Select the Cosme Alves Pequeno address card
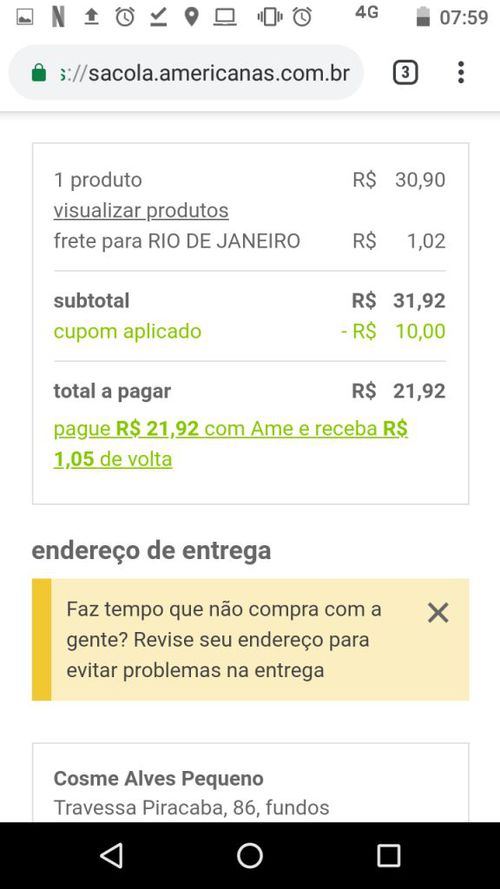Screen dimensions: 500x889 pos(251,782)
